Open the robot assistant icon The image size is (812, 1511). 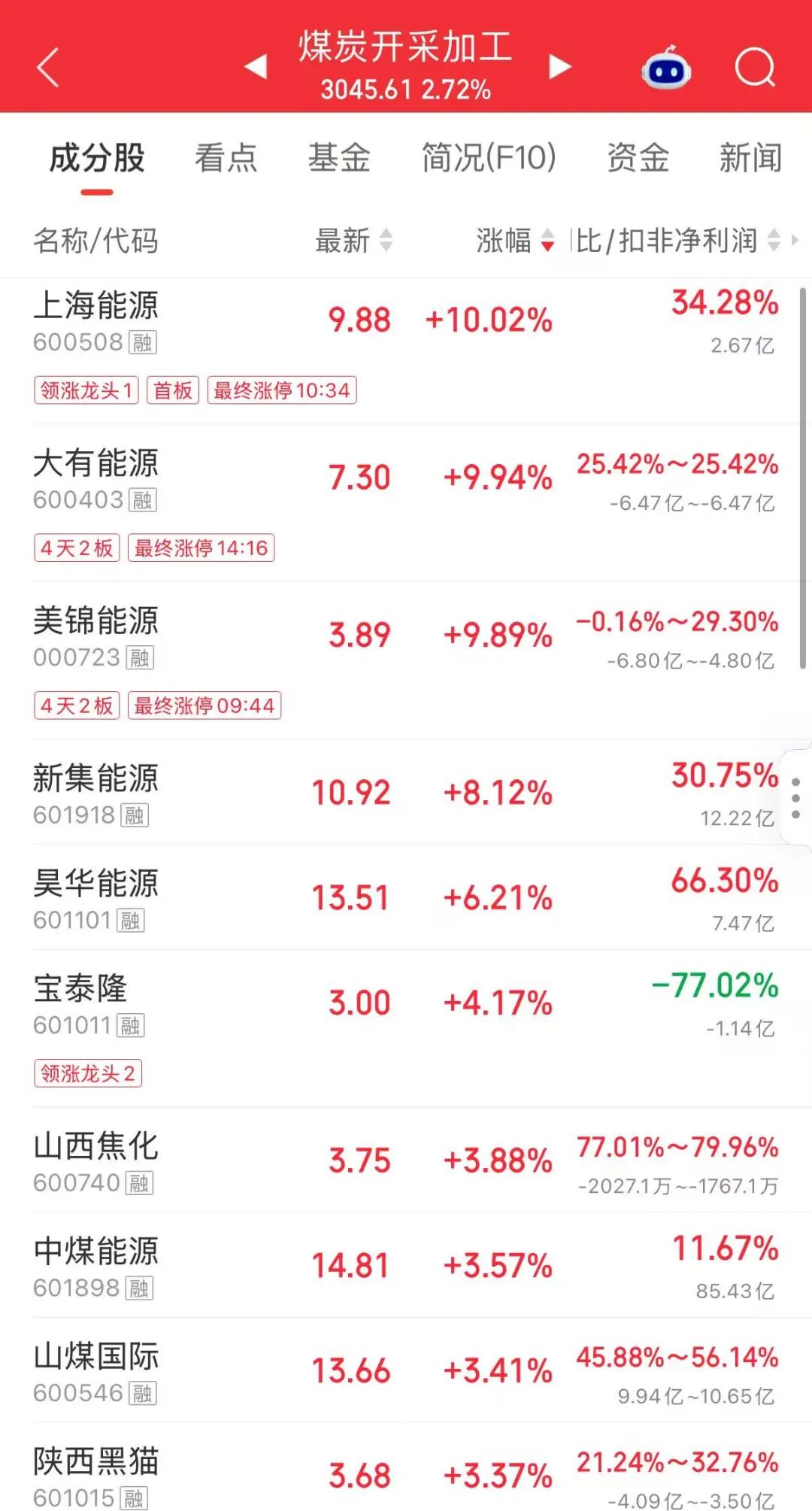pos(666,68)
